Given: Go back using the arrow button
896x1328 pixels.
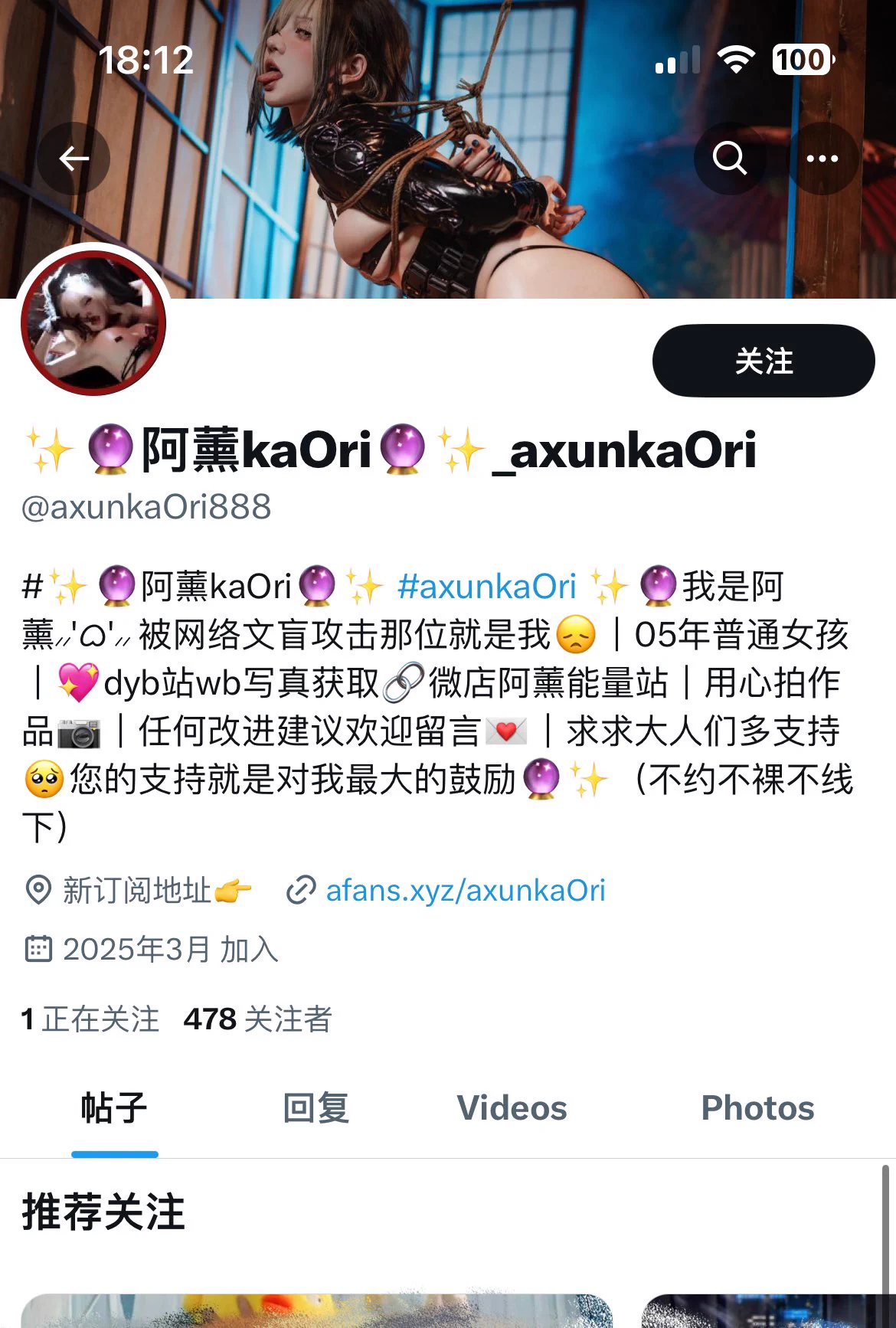Looking at the screenshot, I should (74, 159).
